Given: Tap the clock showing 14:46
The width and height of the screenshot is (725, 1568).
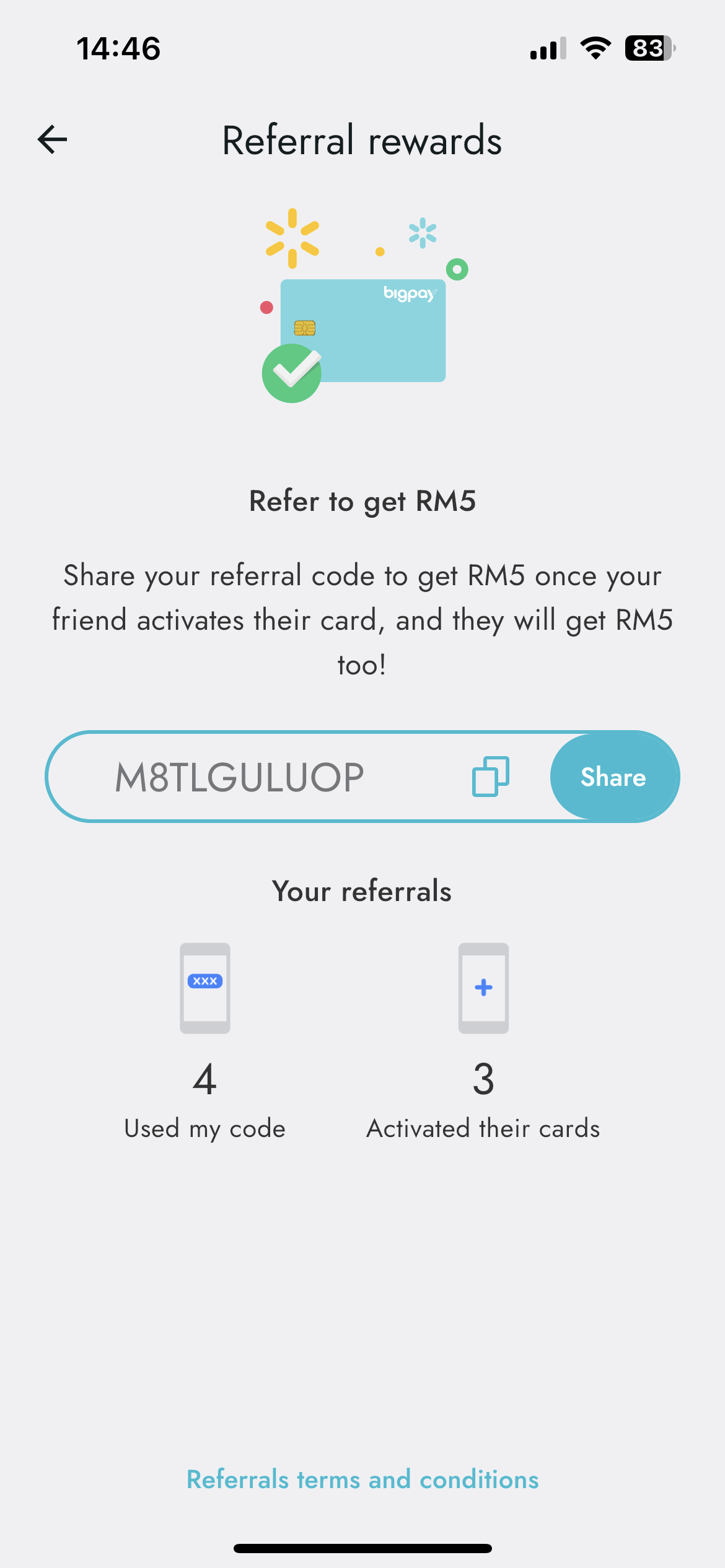Looking at the screenshot, I should coord(118,47).
